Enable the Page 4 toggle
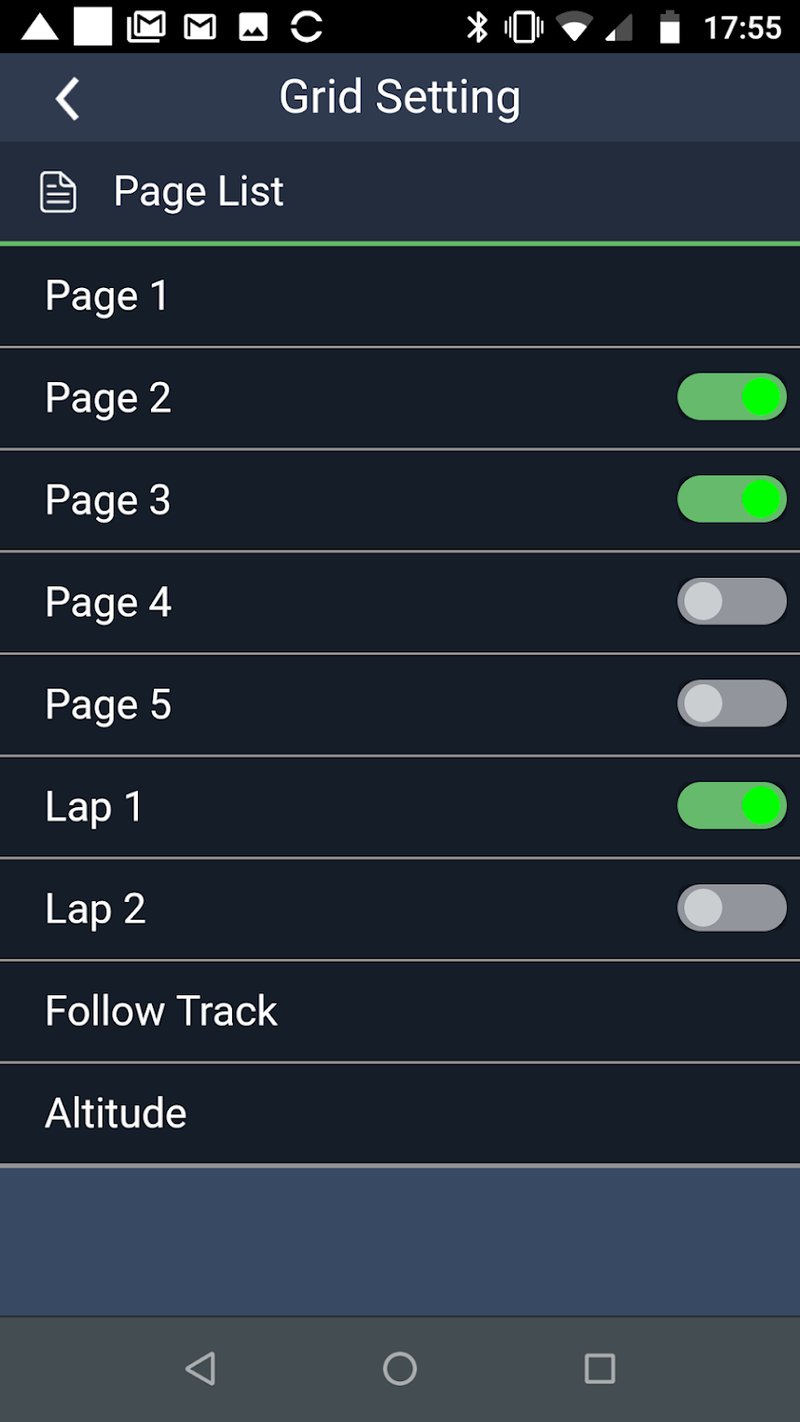The height and width of the screenshot is (1422, 800). coord(731,602)
